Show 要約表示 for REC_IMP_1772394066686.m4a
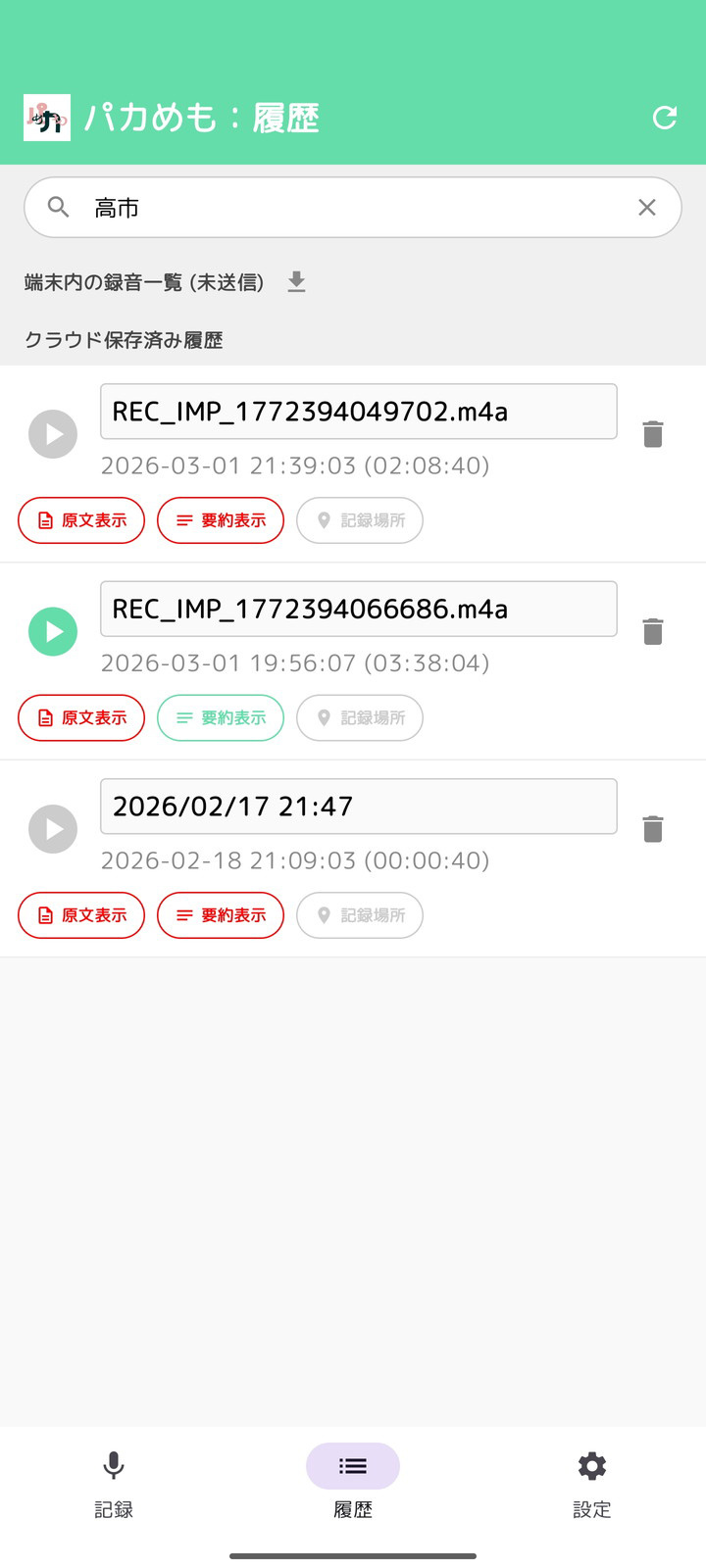The image size is (706, 1568). tap(221, 718)
